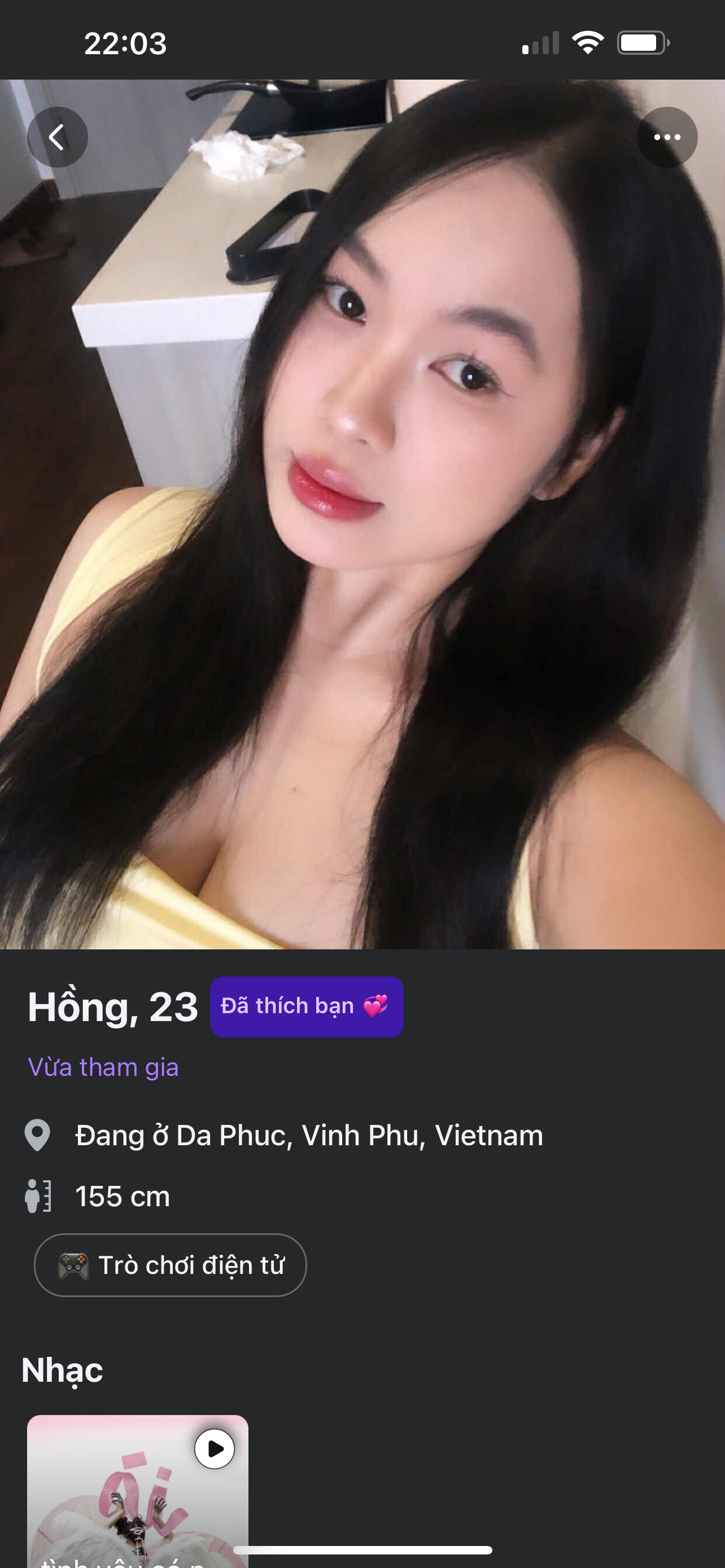
Task: Open the three-dot overflow menu
Action: pyautogui.click(x=667, y=137)
